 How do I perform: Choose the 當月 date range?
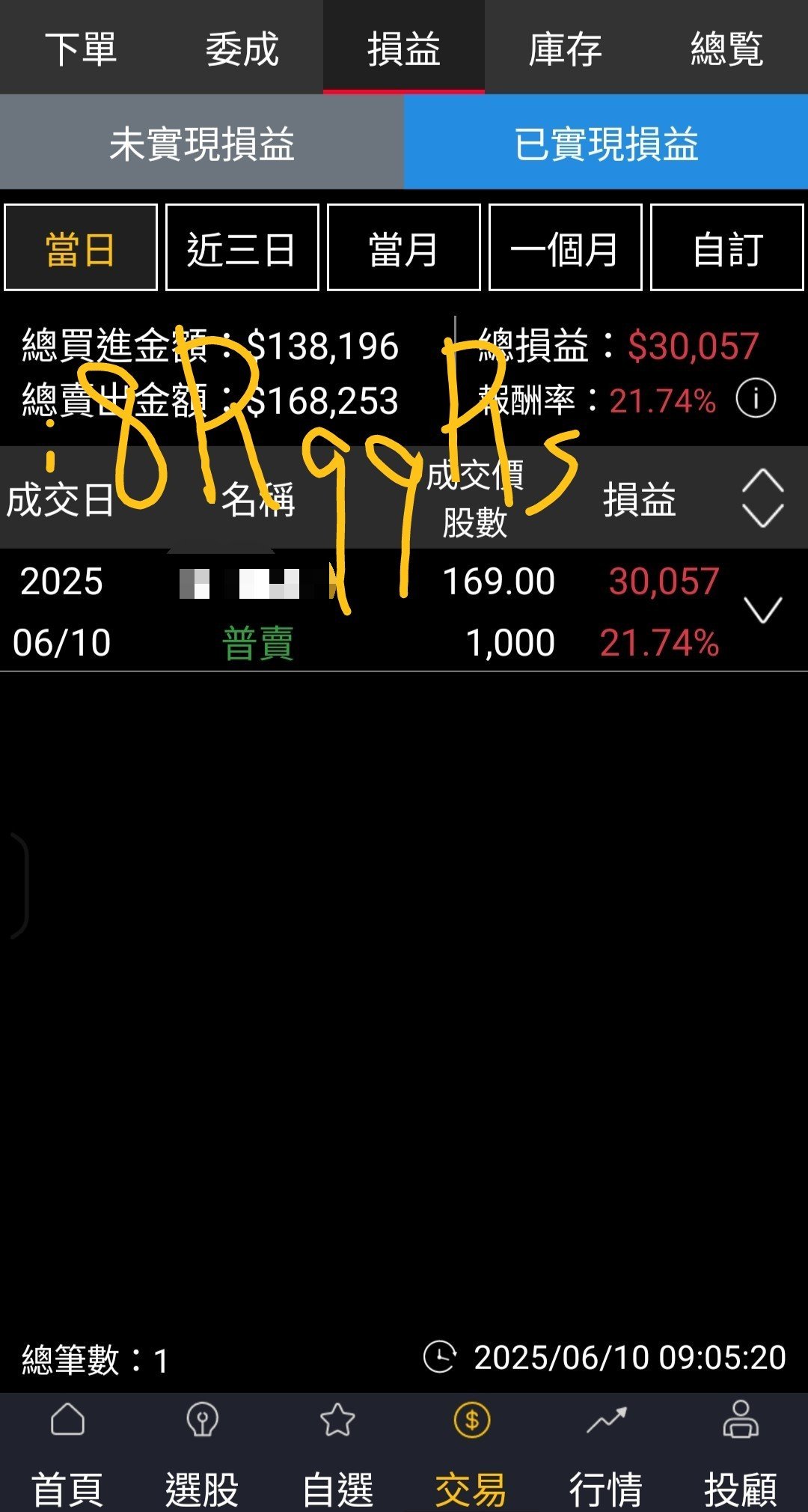[404, 248]
